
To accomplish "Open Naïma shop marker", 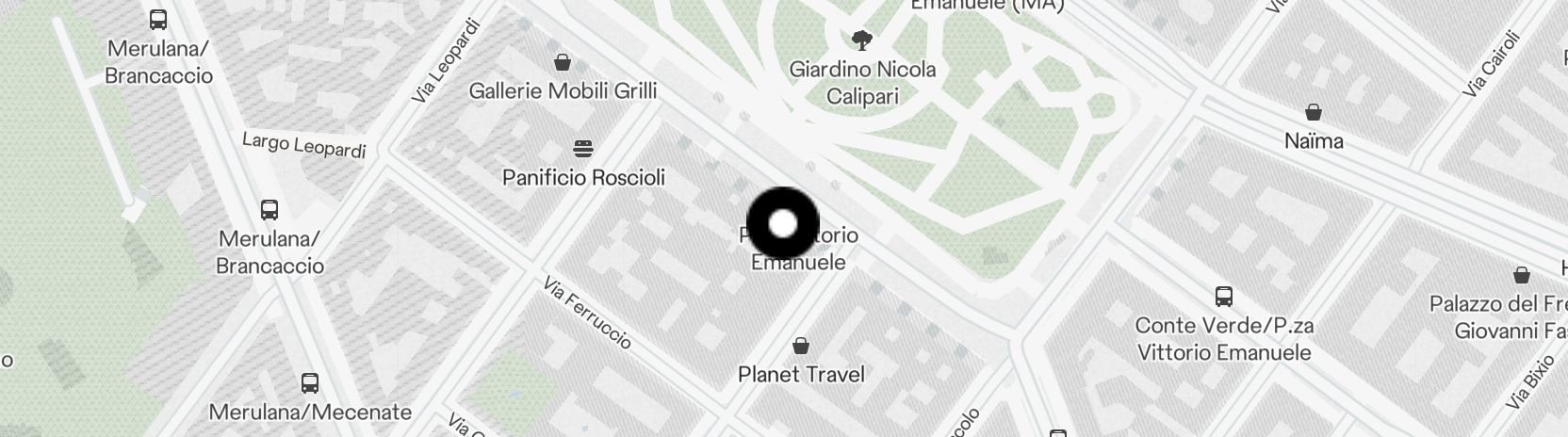I will [1313, 112].
